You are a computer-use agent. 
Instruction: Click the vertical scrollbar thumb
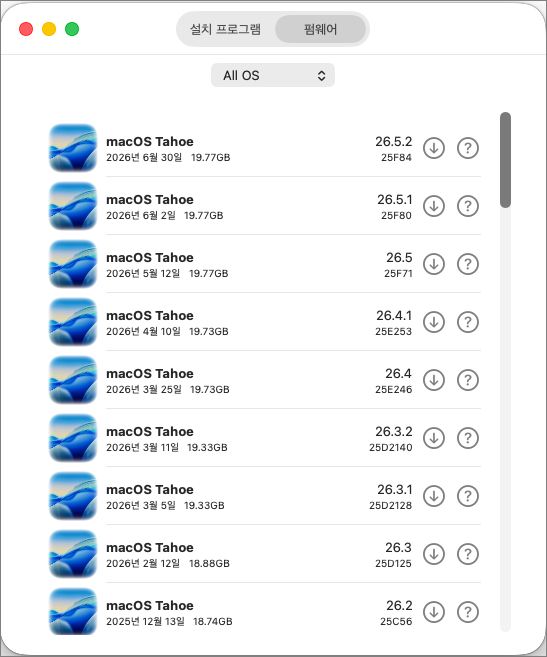tap(506, 160)
